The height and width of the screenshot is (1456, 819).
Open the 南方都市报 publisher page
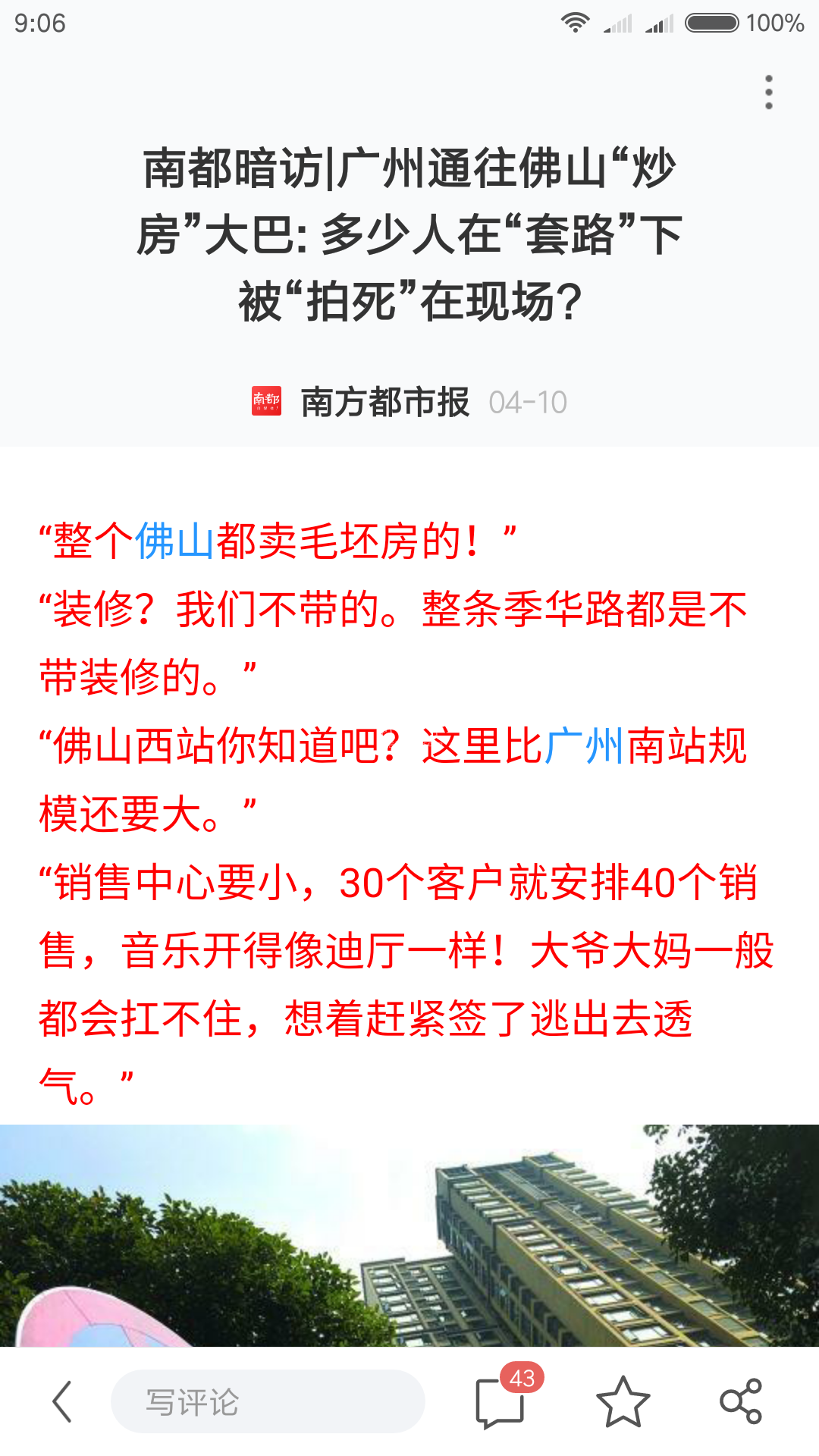[x=384, y=402]
